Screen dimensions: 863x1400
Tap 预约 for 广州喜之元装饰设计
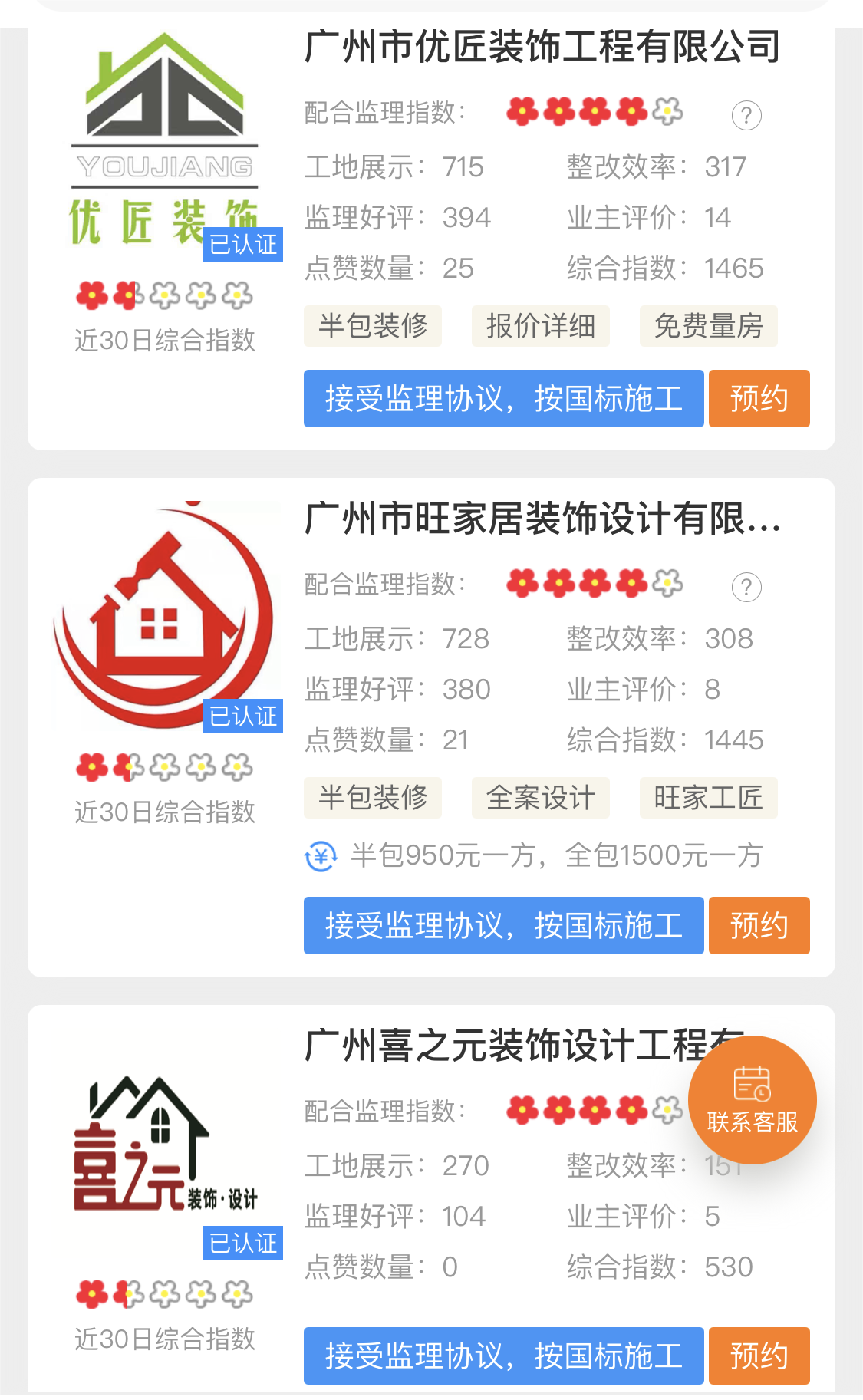click(759, 1356)
